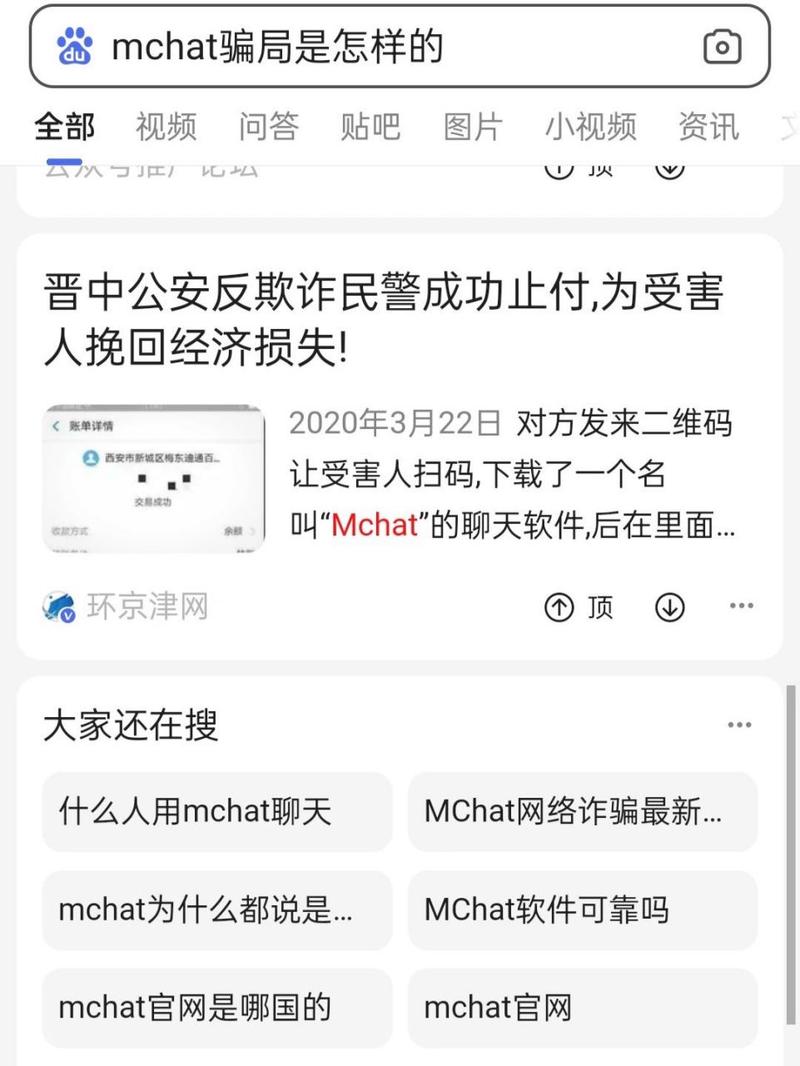The image size is (800, 1066).
Task: Downvote the 环京津网 result
Action: [669, 607]
